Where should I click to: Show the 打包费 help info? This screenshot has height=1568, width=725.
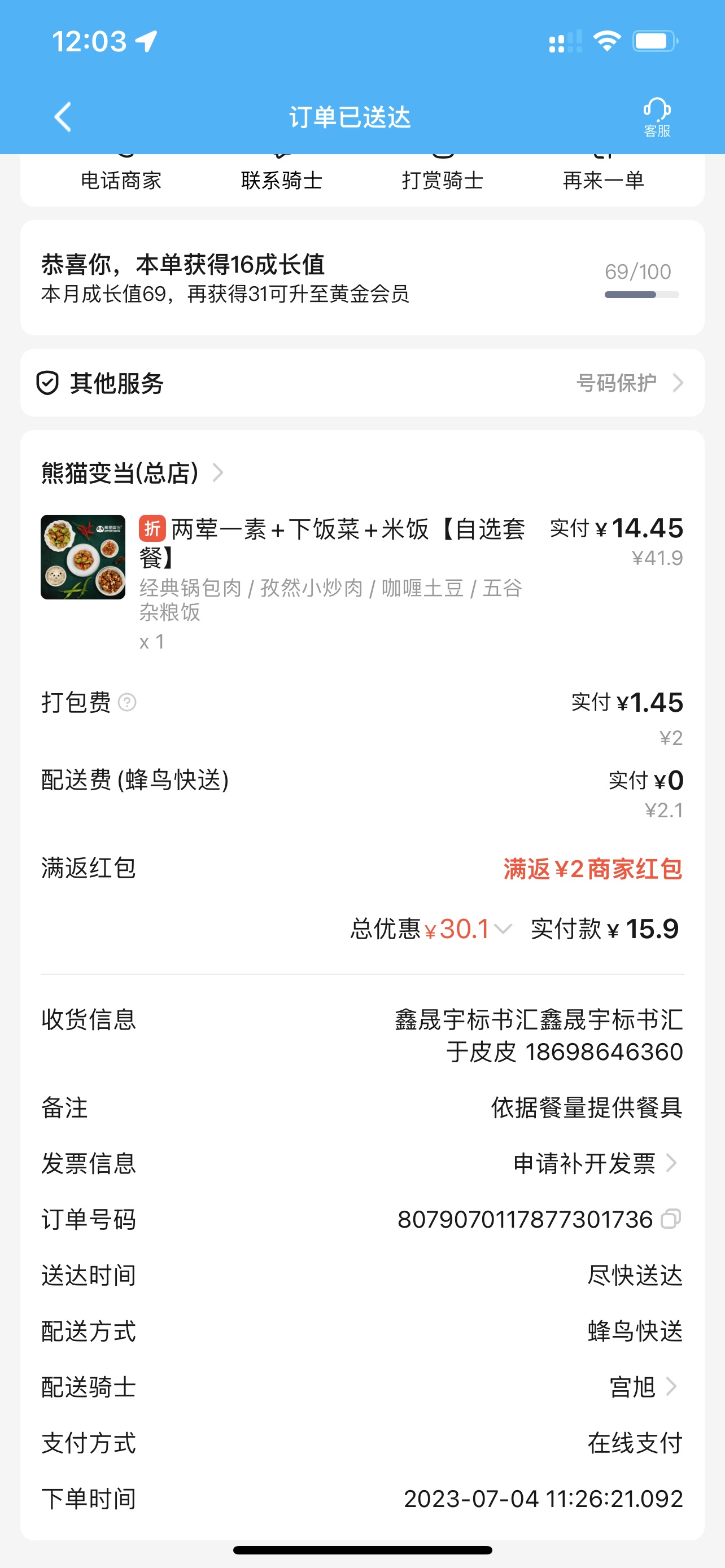(x=126, y=702)
